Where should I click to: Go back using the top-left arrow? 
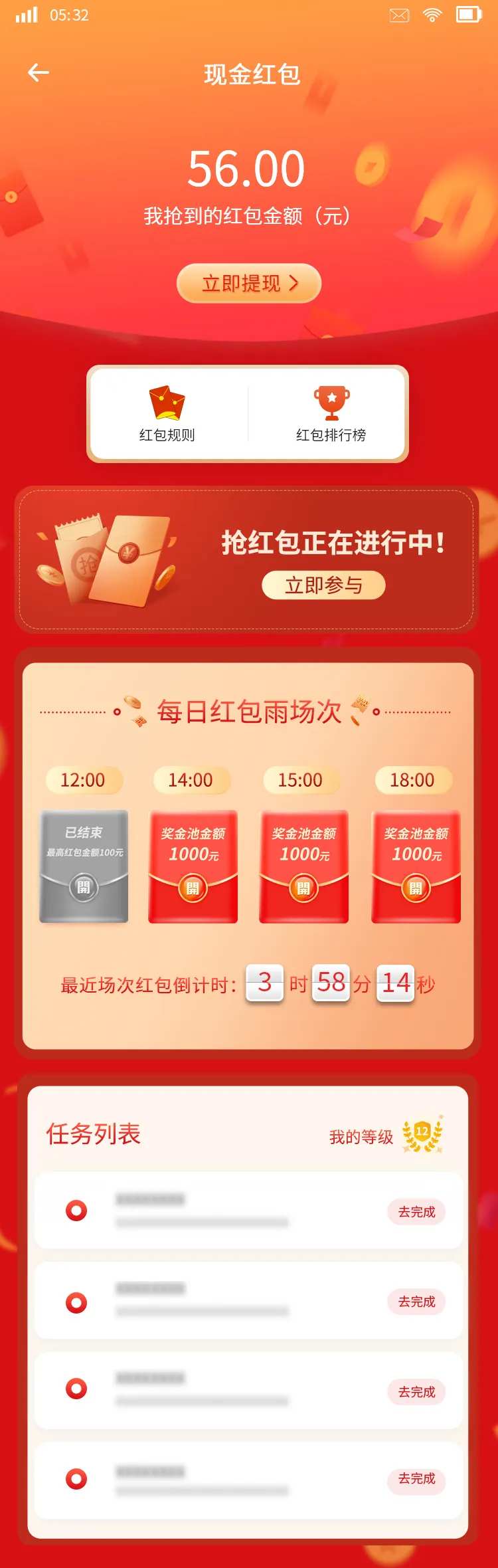click(39, 72)
